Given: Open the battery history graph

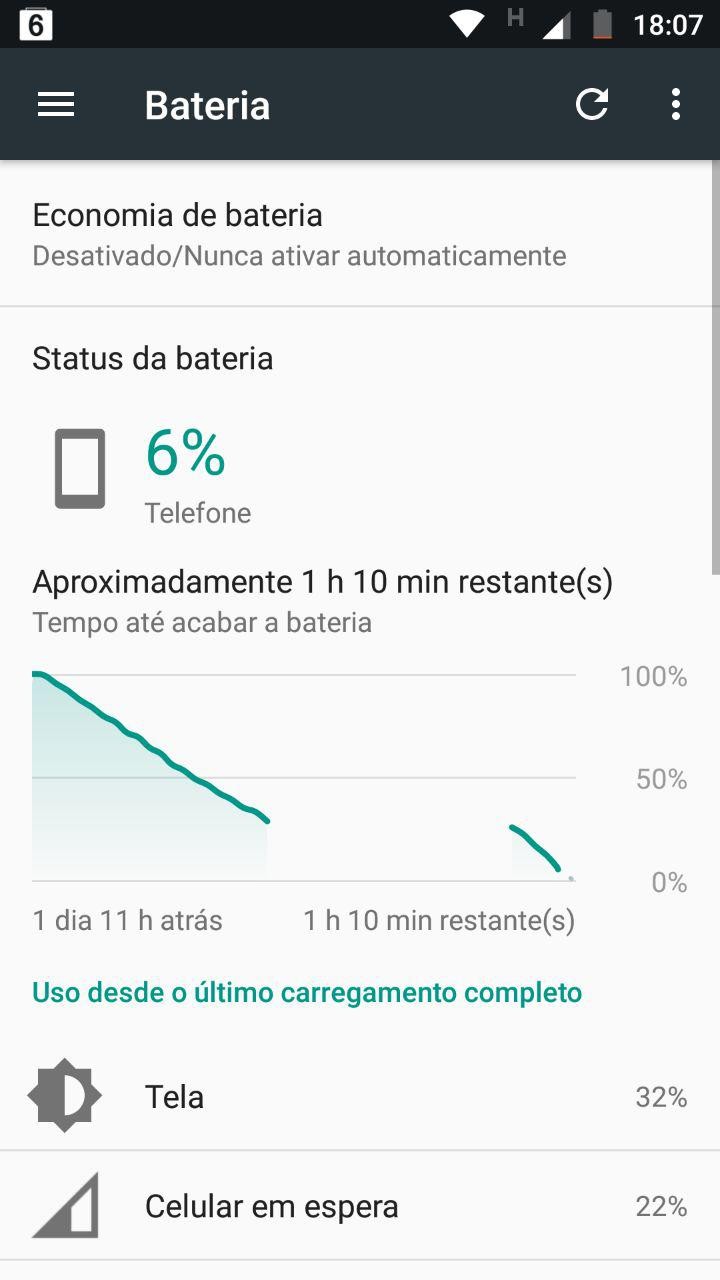Looking at the screenshot, I should coord(304,778).
